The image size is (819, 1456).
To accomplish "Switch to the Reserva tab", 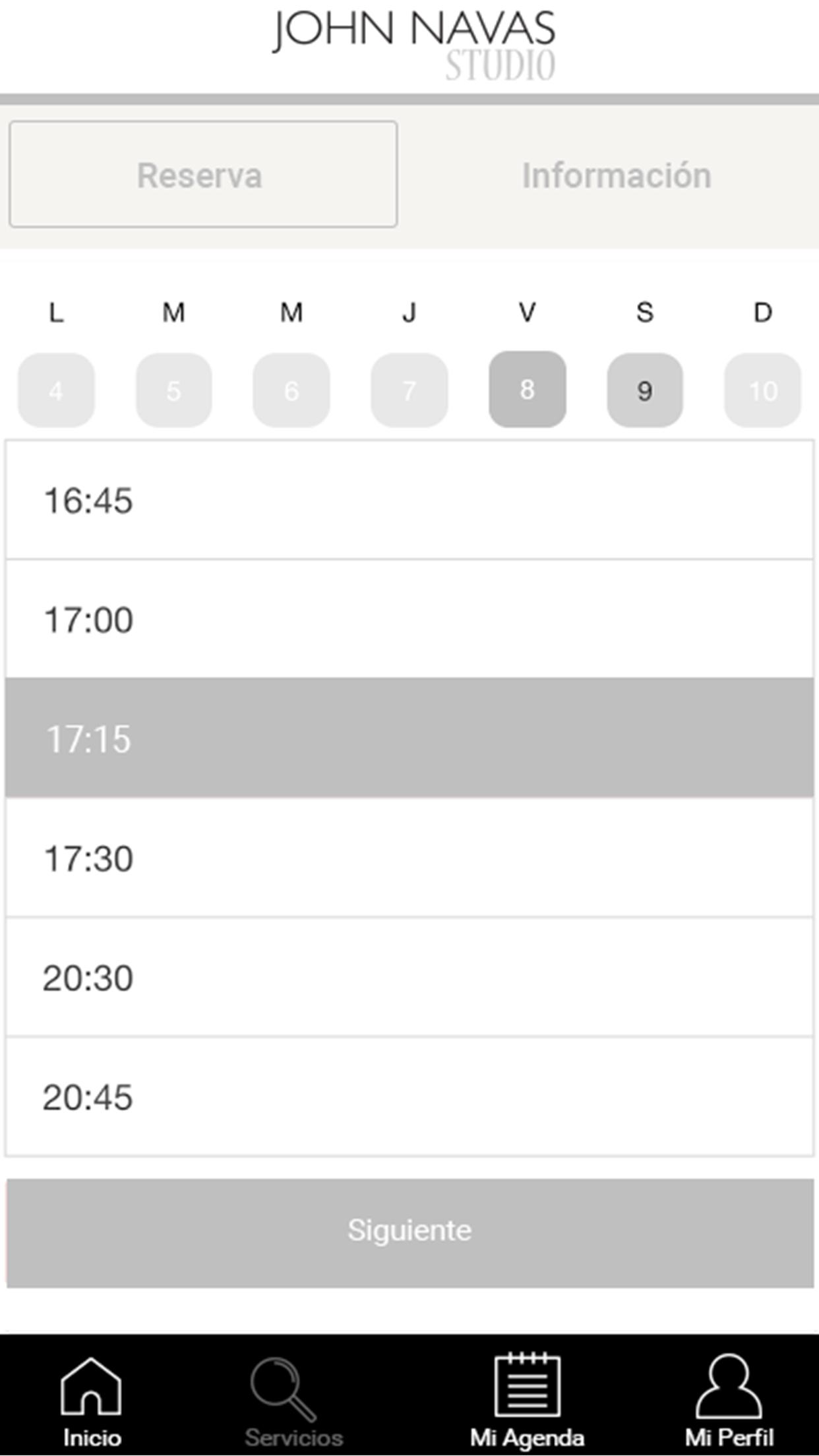I will pos(203,175).
